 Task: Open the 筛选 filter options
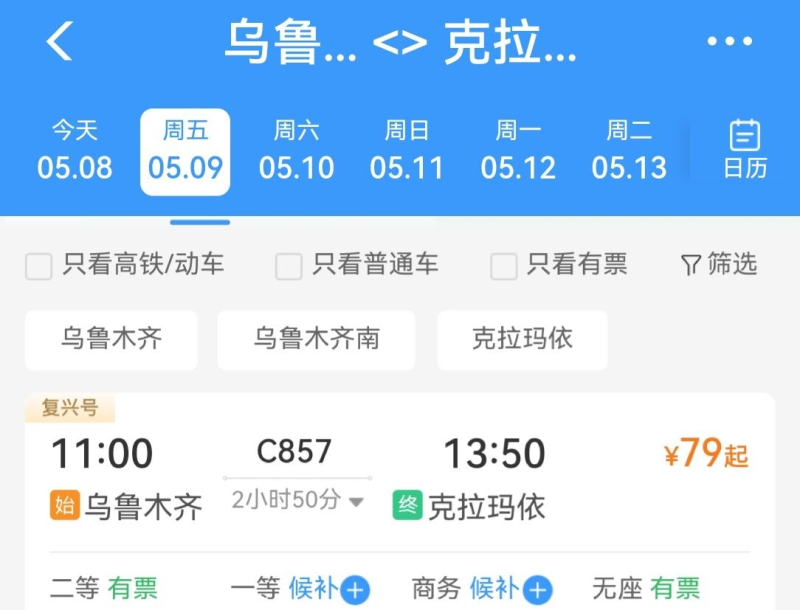pyautogui.click(x=719, y=265)
